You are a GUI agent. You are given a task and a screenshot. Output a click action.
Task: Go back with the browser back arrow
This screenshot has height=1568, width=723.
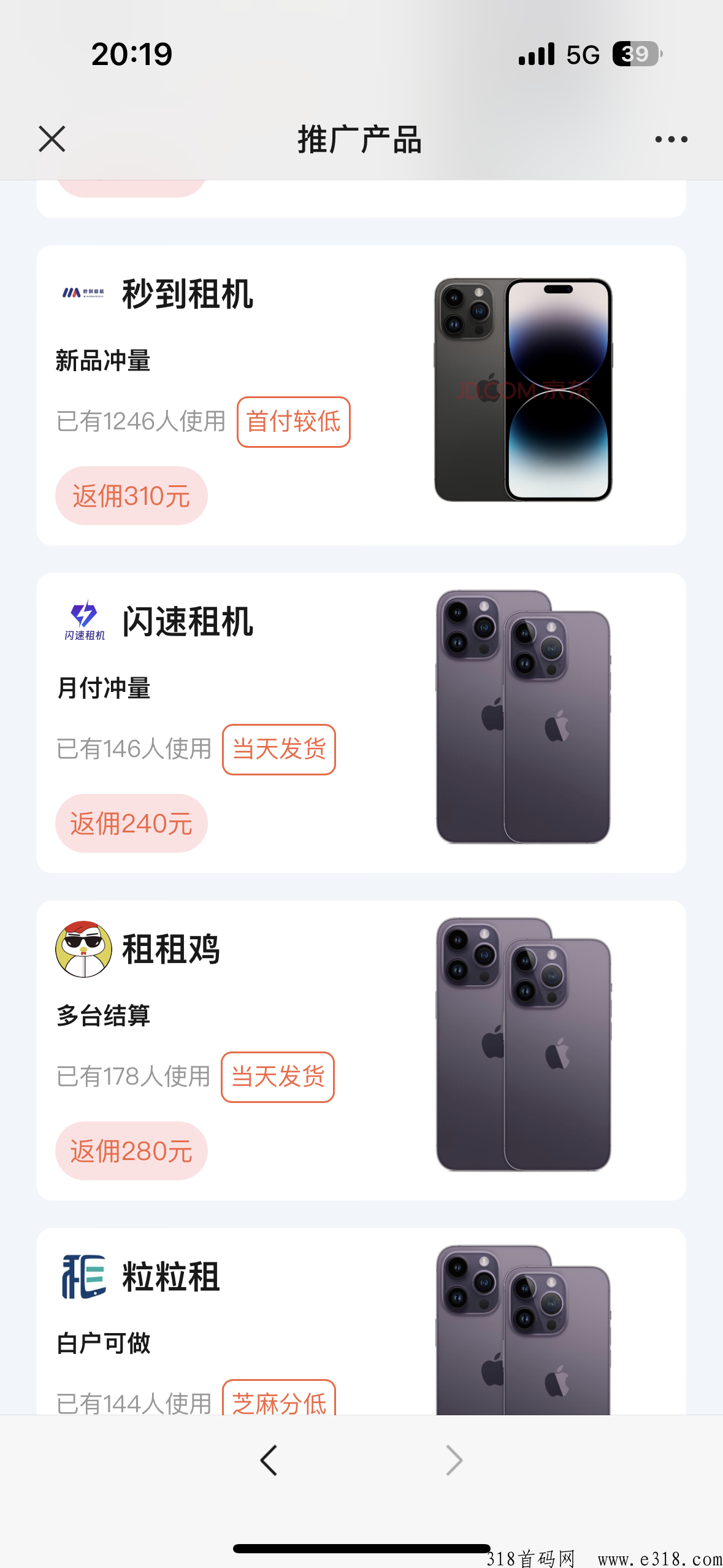click(269, 1460)
